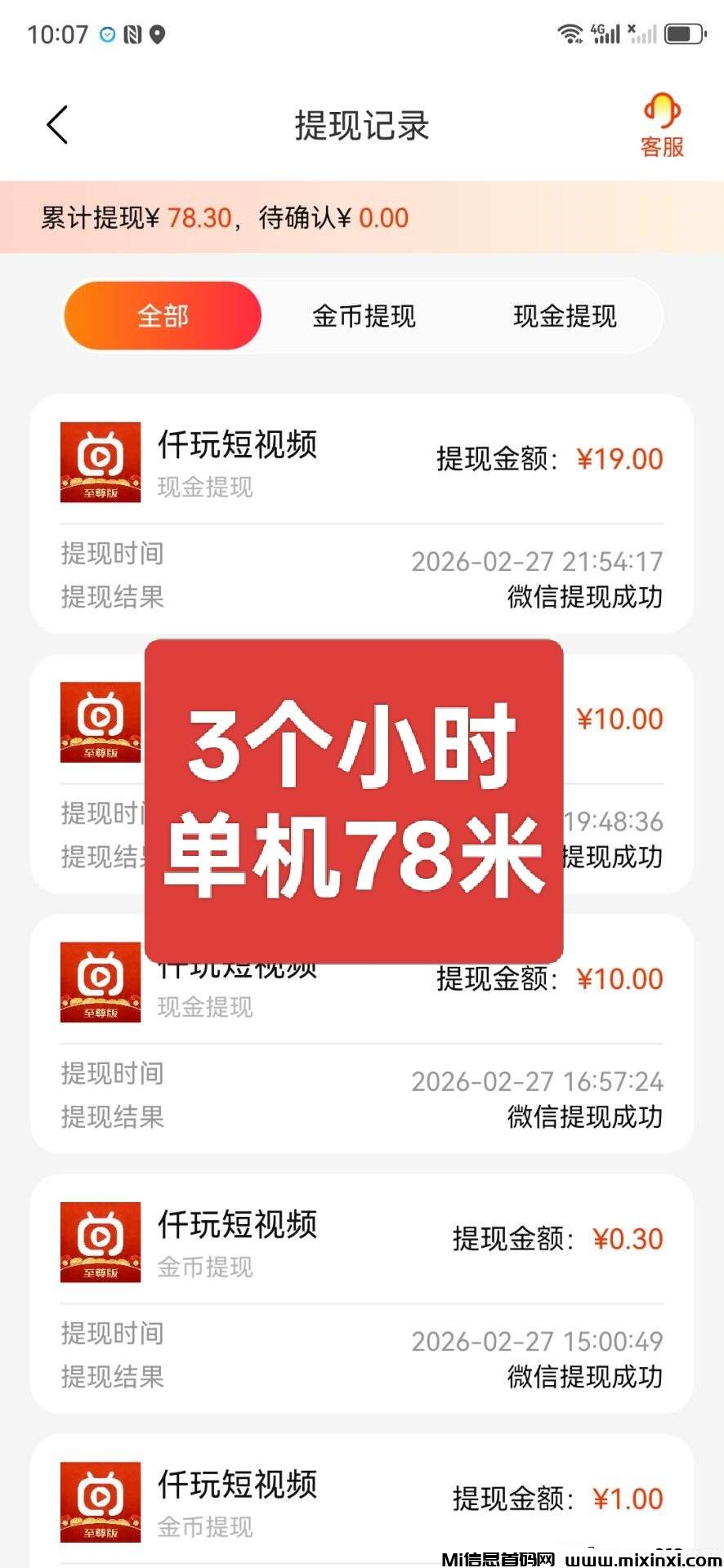Switch to 现金提现 tab
Image resolution: width=724 pixels, height=1568 pixels.
pyautogui.click(x=565, y=316)
